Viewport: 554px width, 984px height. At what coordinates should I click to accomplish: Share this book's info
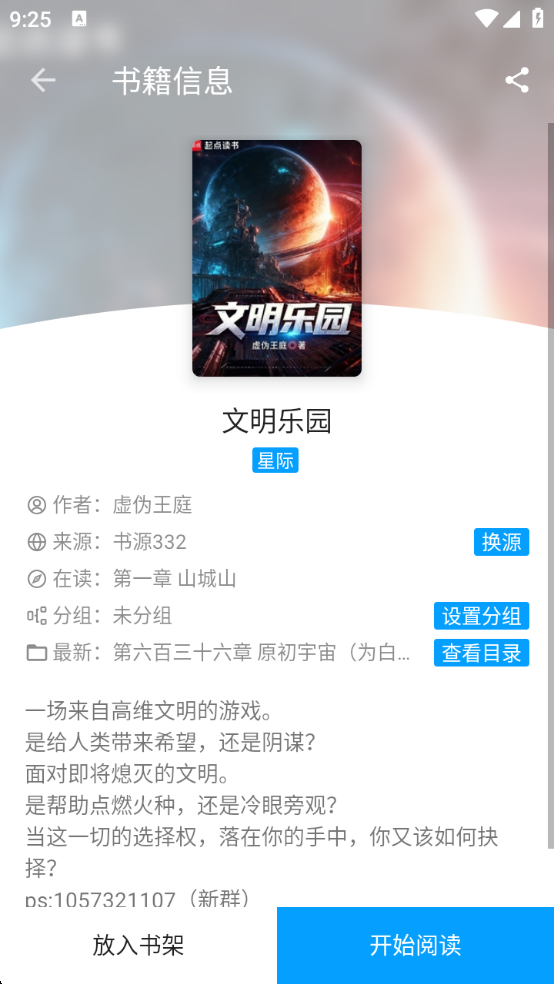tap(516, 80)
